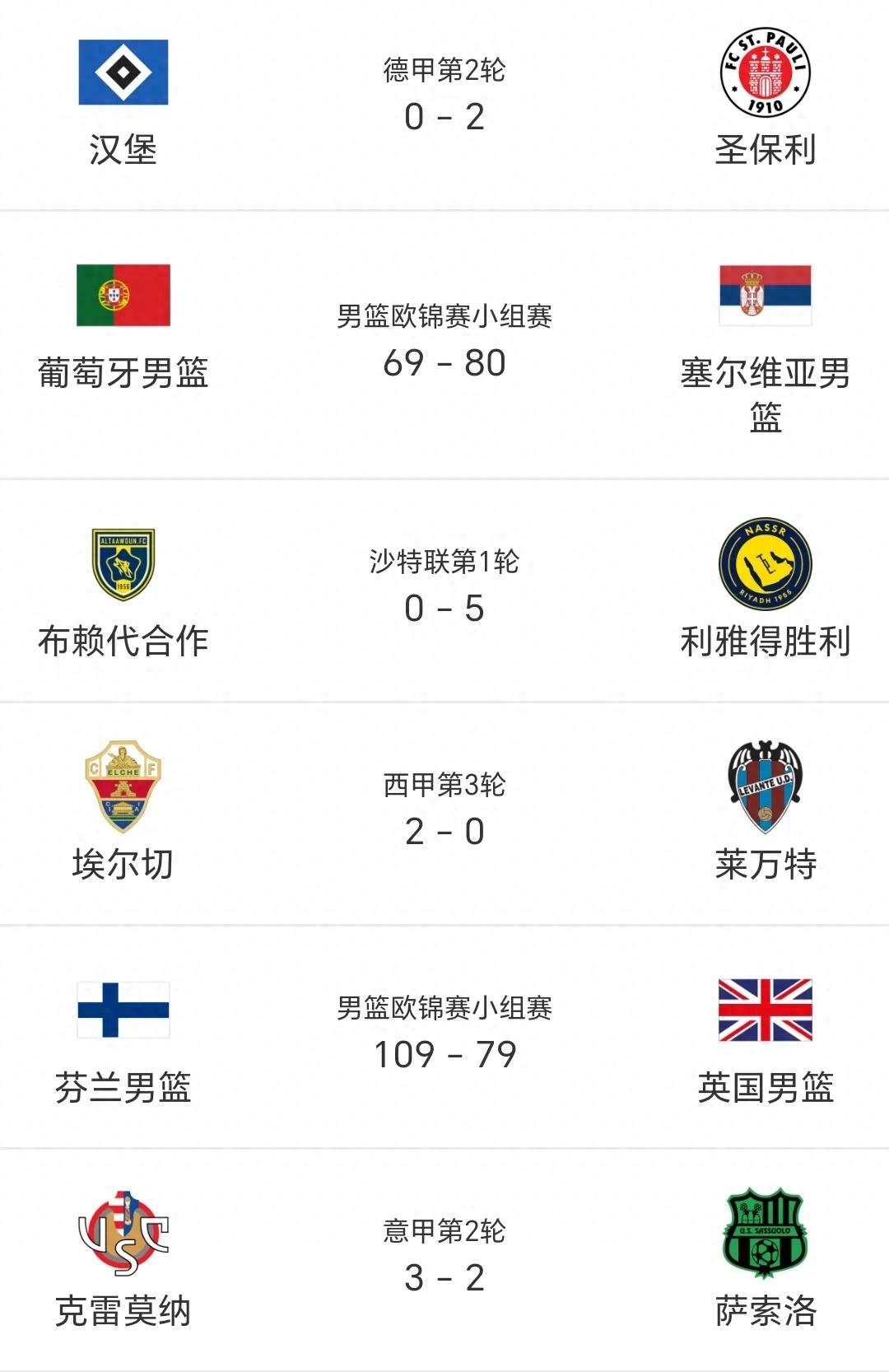This screenshot has height=1372, width=889.
Task: Open the 芬兰男篮 vs 英国男篮 game
Action: (x=444, y=1037)
